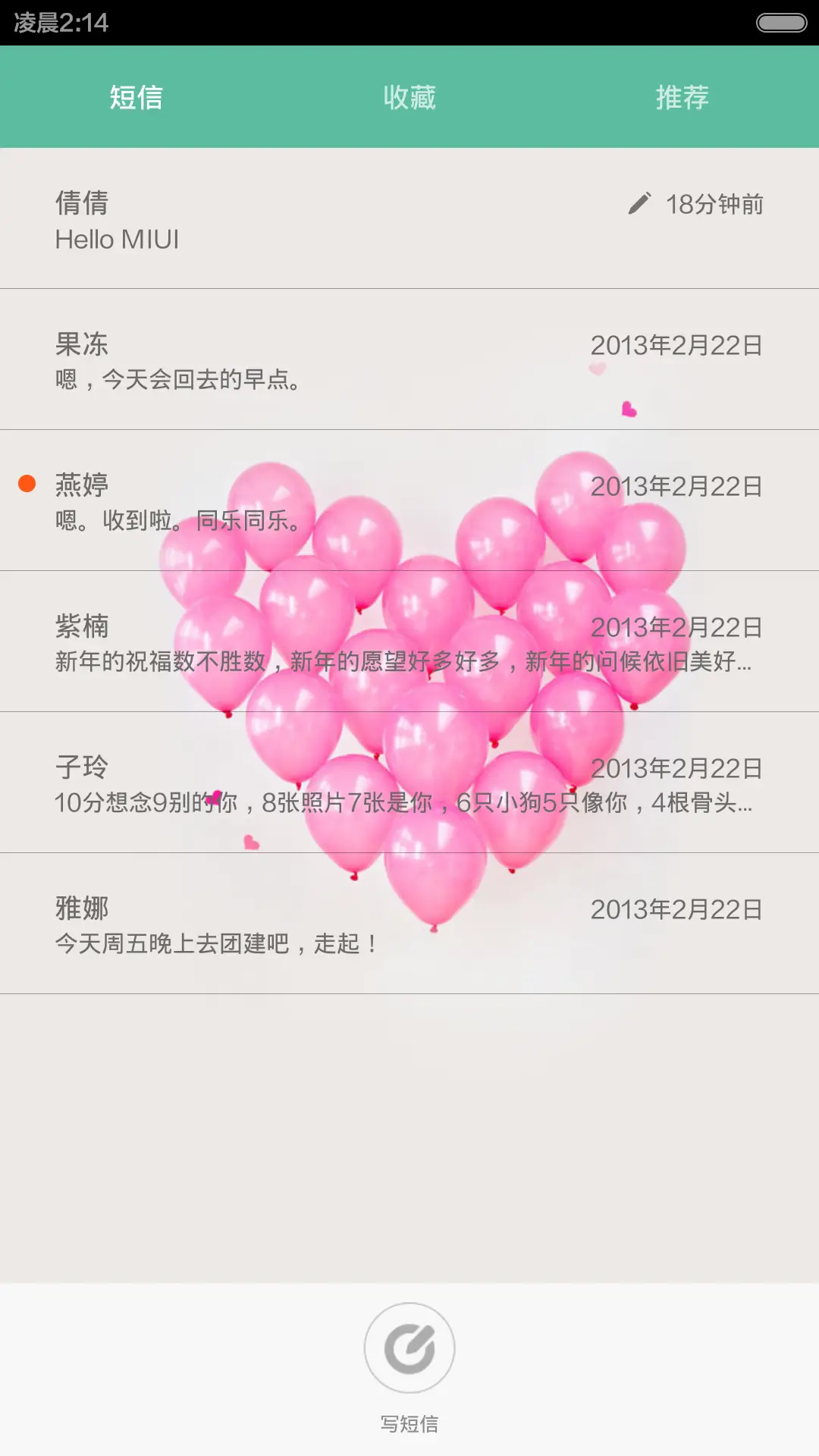Tap the 写短信 label below the compose button

tap(409, 1423)
